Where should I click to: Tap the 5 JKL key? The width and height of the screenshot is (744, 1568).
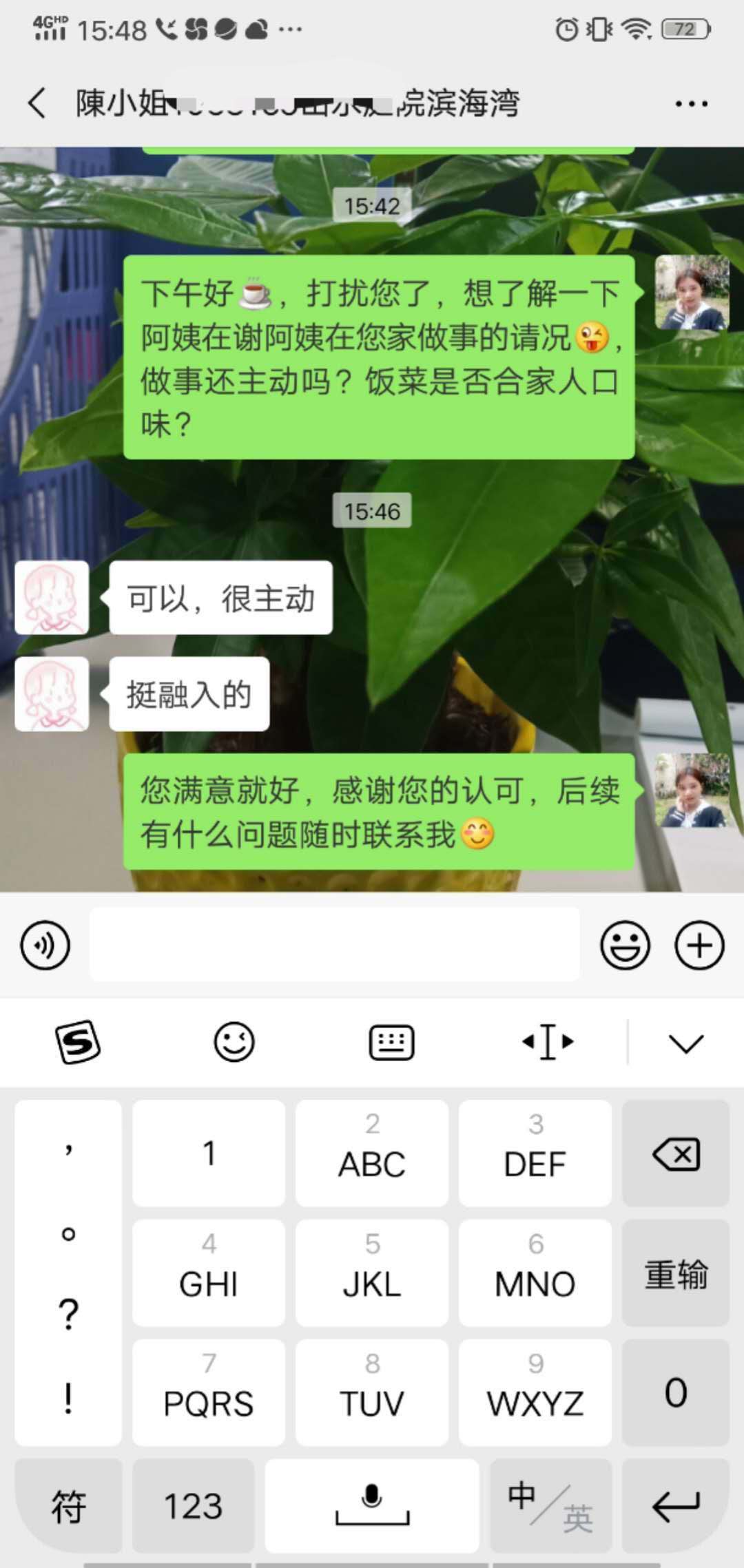pos(372,1273)
